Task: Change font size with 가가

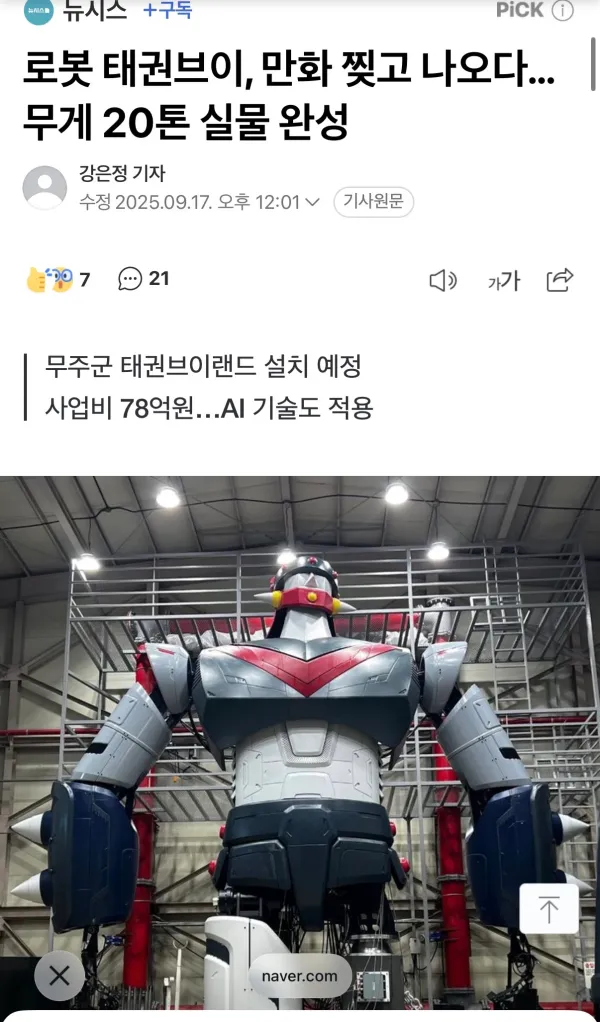Action: (503, 281)
